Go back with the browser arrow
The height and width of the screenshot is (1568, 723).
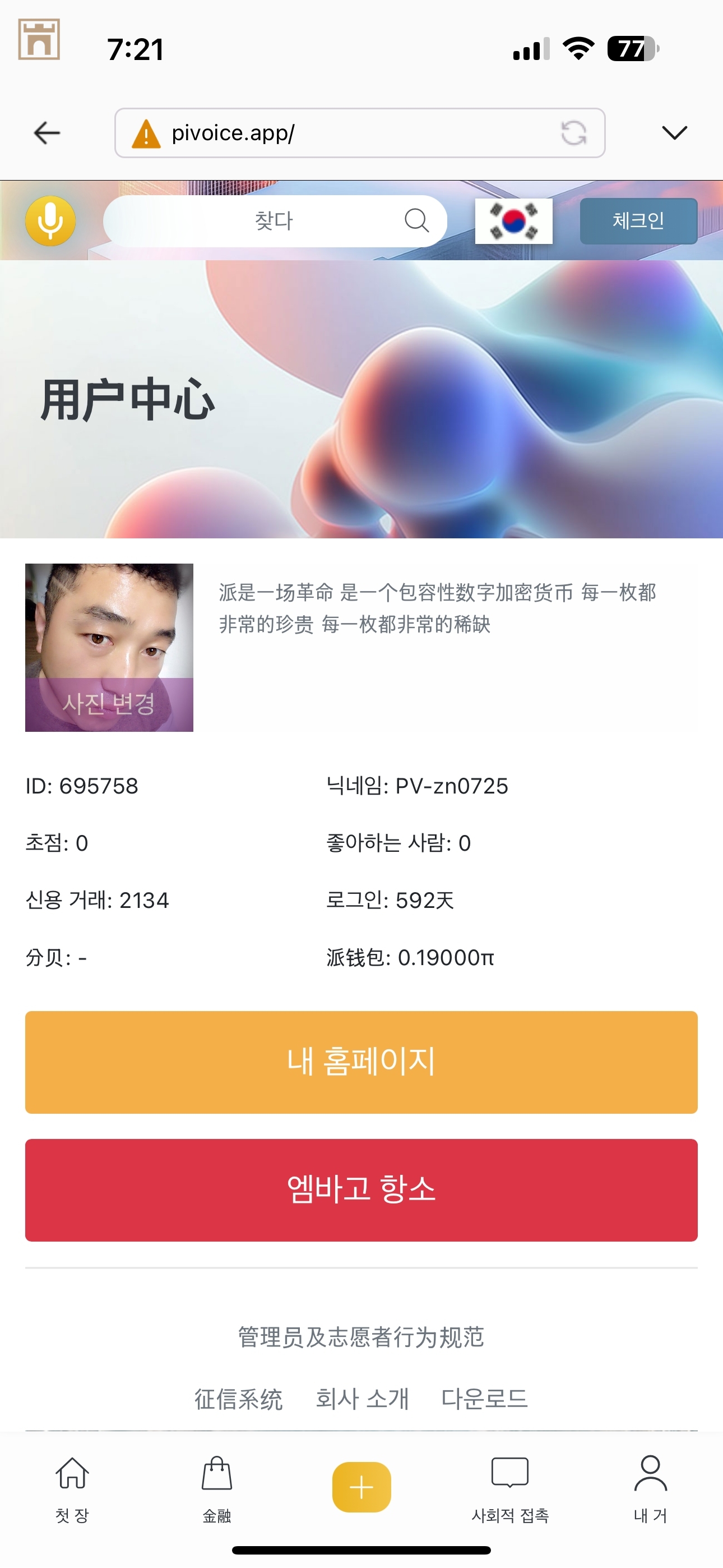pos(47,133)
